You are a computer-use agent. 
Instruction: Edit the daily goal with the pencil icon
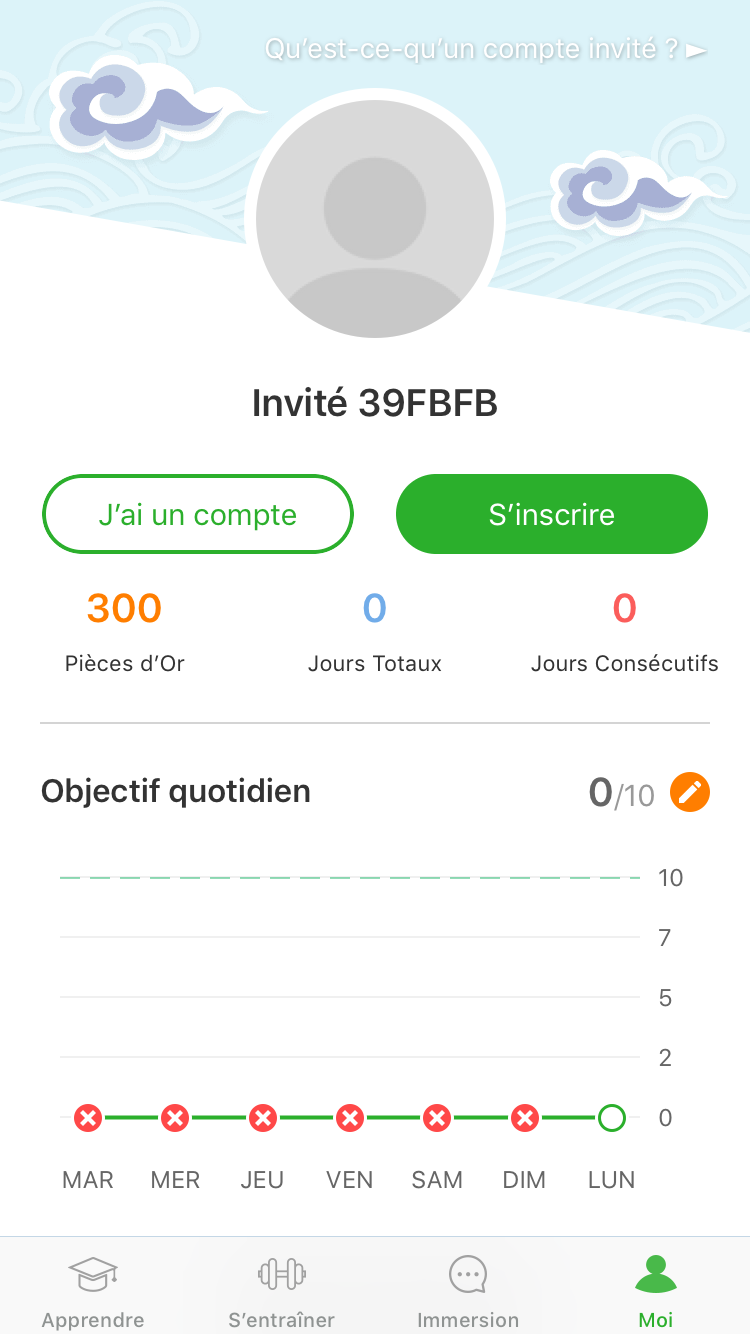pos(690,792)
